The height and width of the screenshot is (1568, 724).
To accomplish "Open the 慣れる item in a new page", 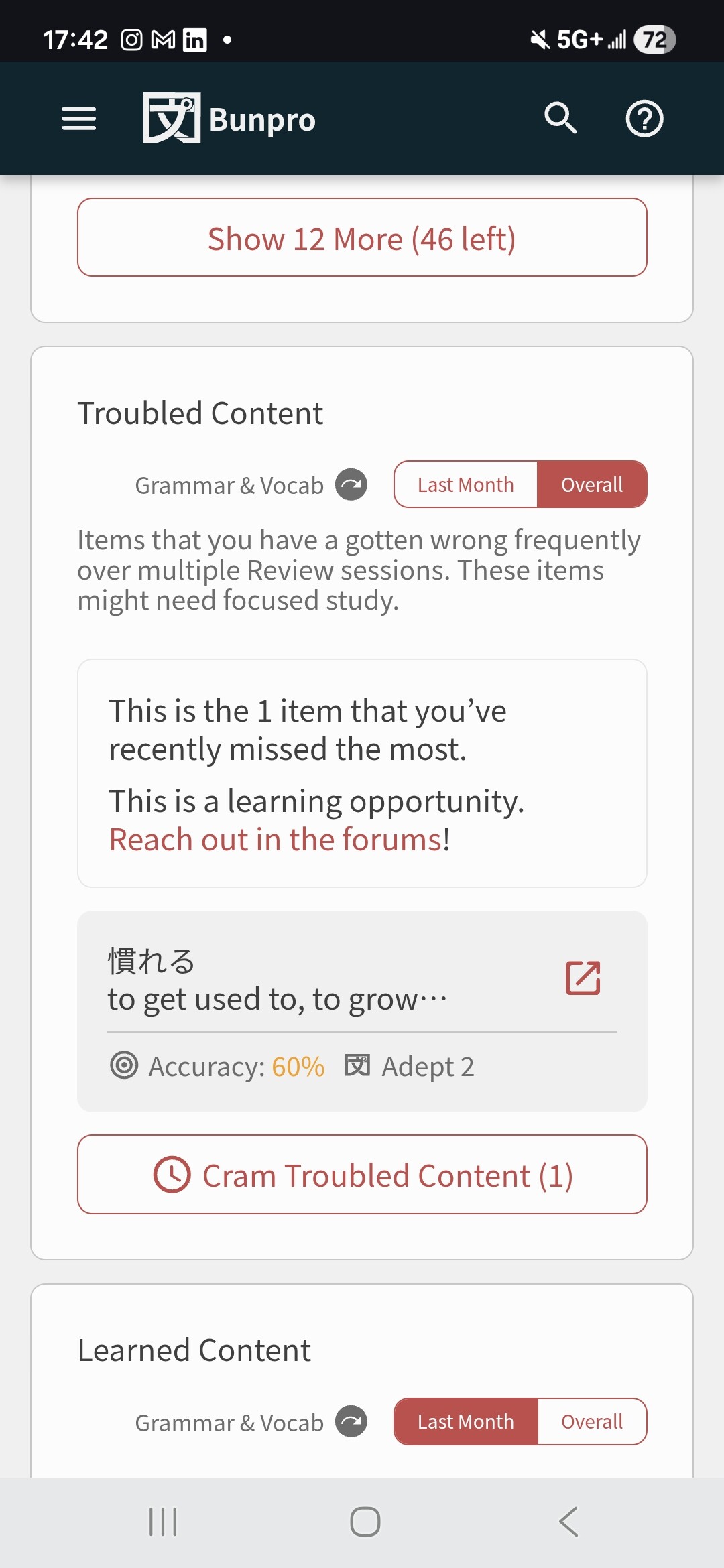I will tap(583, 978).
